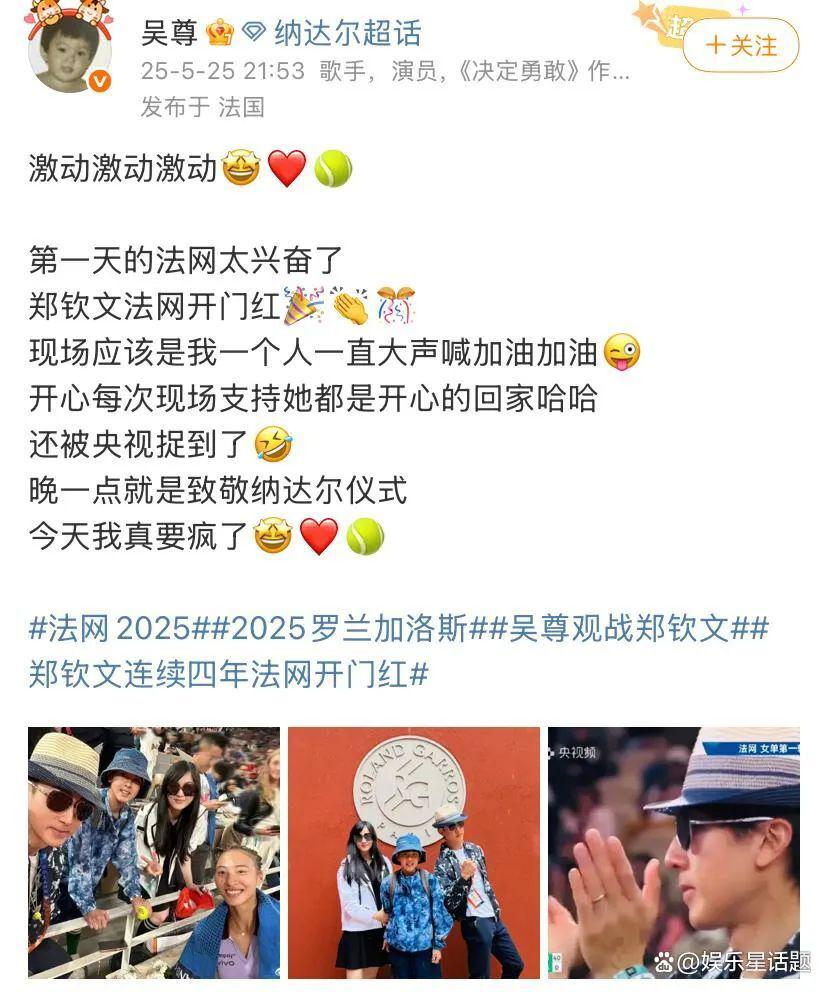The height and width of the screenshot is (992, 828).
Task: View the group selfie photo in the stands
Action: pos(154,852)
